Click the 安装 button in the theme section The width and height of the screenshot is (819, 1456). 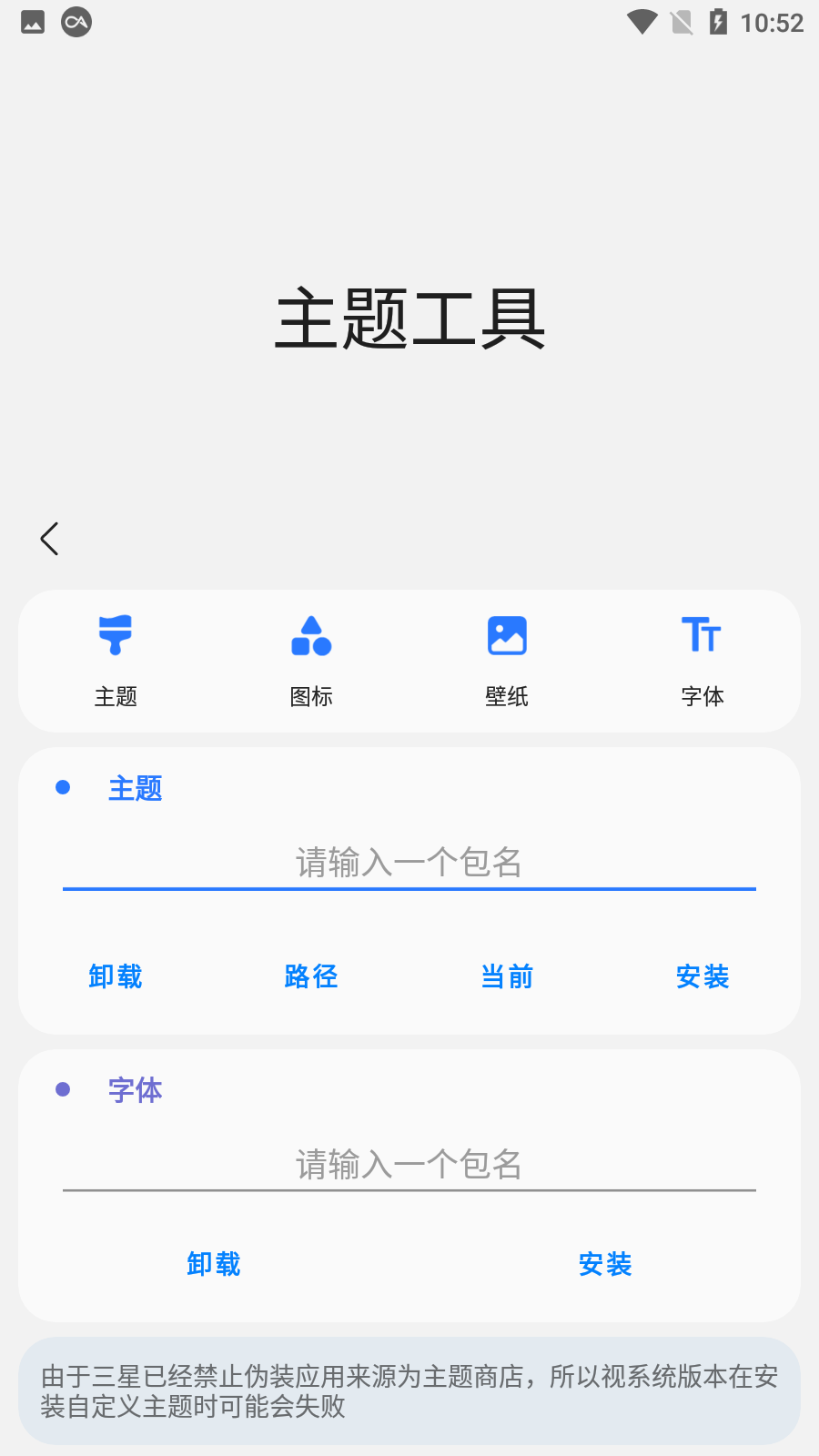[703, 976]
